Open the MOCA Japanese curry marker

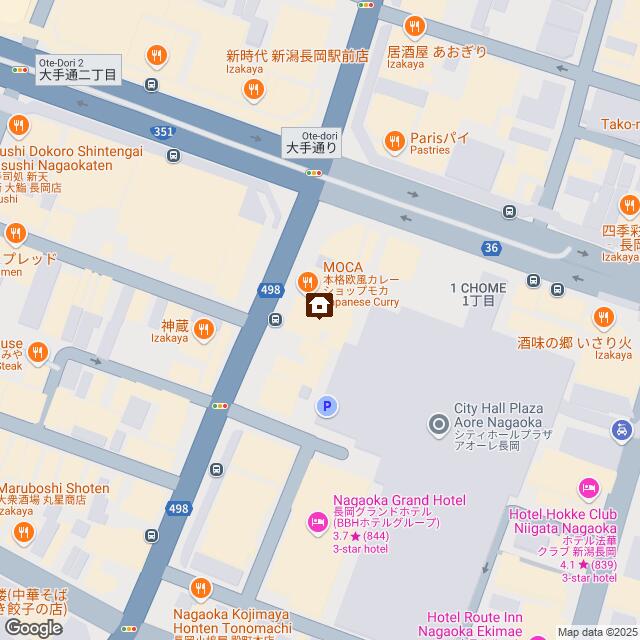tap(308, 279)
